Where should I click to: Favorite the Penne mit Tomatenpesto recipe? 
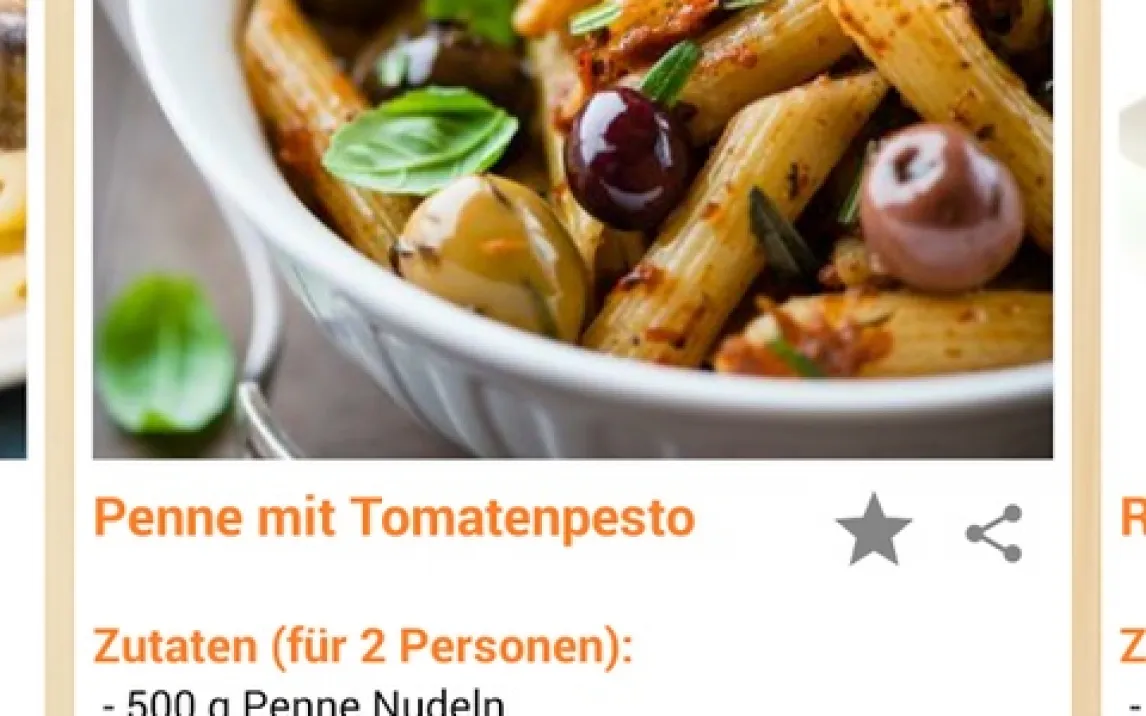coord(873,530)
